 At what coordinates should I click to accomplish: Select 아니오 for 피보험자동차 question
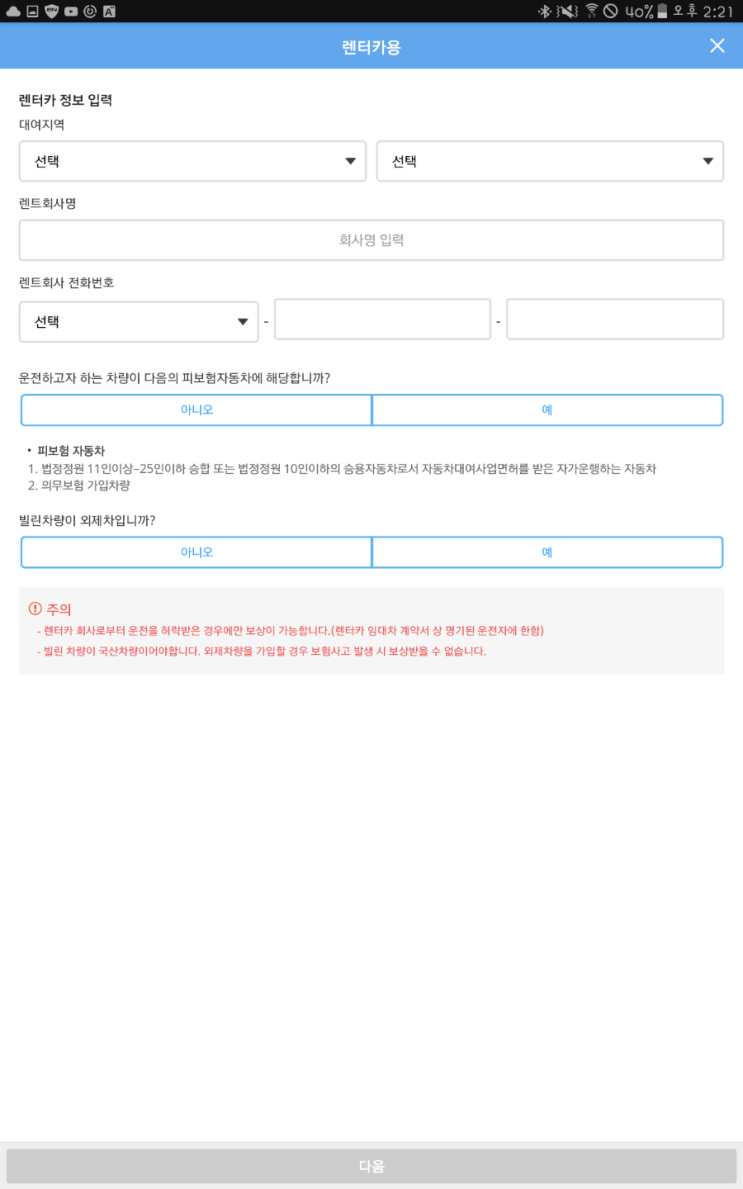(196, 409)
